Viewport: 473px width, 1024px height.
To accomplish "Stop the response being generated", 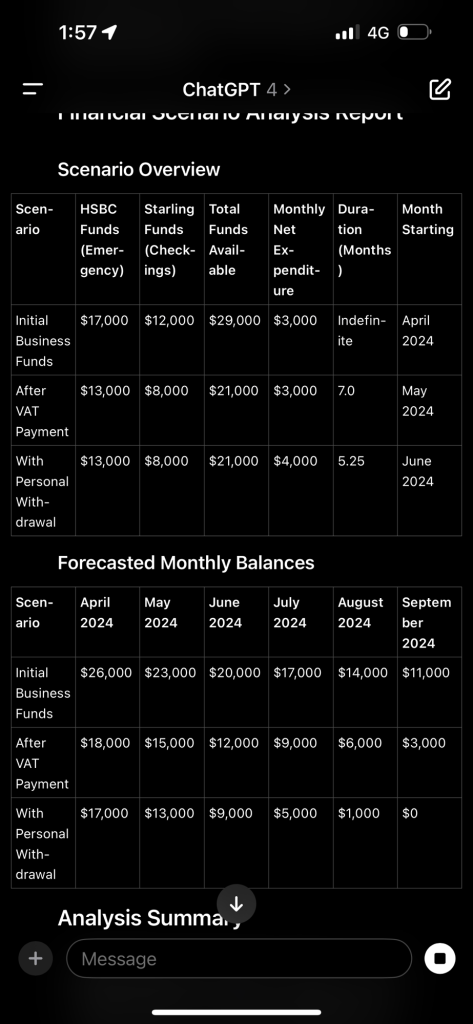I will click(440, 959).
